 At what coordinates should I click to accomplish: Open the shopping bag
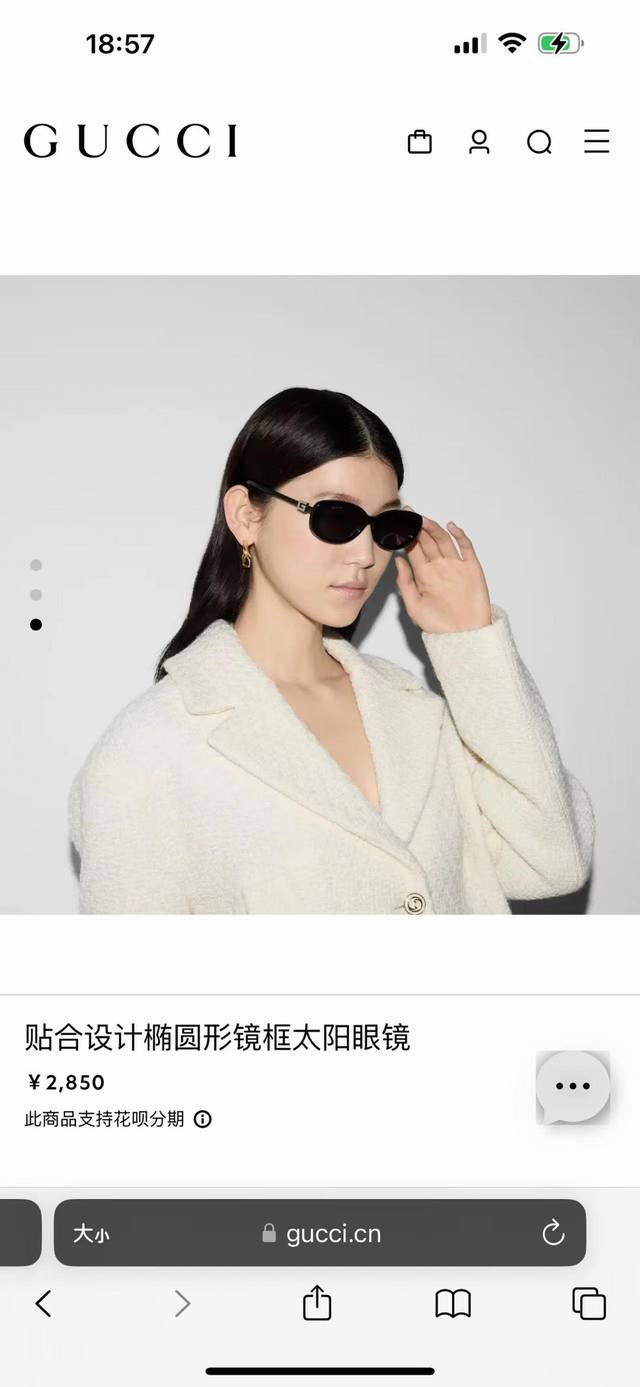point(420,142)
